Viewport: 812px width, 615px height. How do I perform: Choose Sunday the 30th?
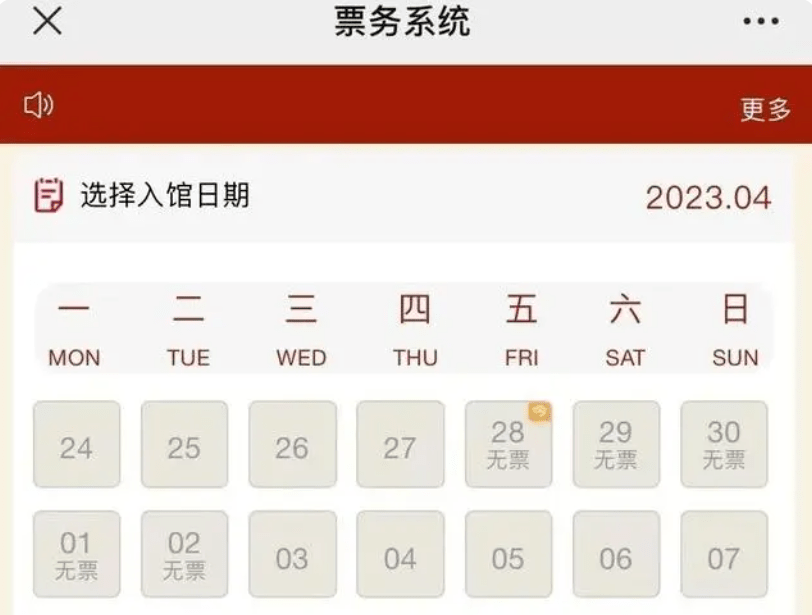pyautogui.click(x=724, y=445)
